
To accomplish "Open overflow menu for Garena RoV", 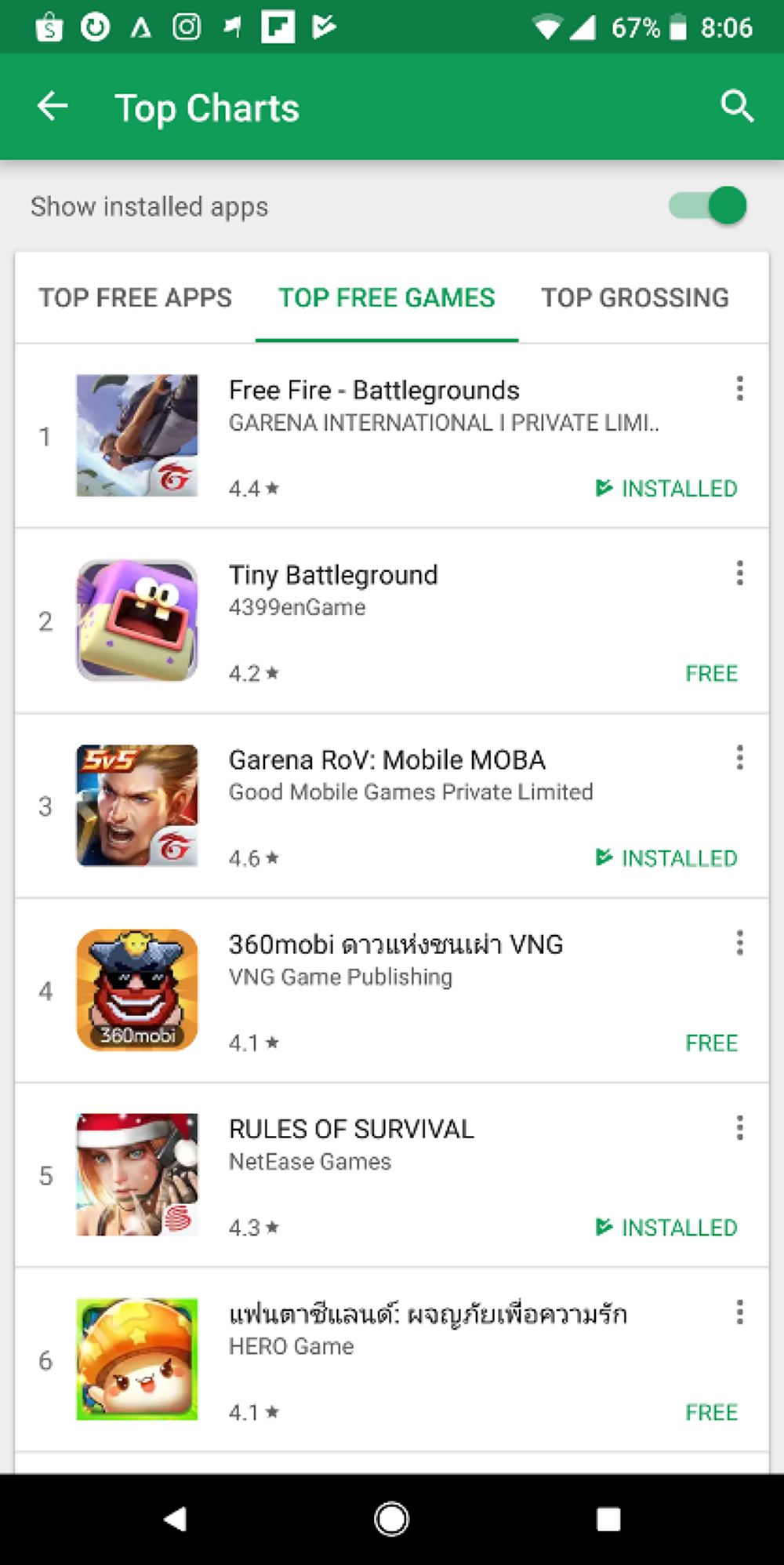I will coord(739,758).
